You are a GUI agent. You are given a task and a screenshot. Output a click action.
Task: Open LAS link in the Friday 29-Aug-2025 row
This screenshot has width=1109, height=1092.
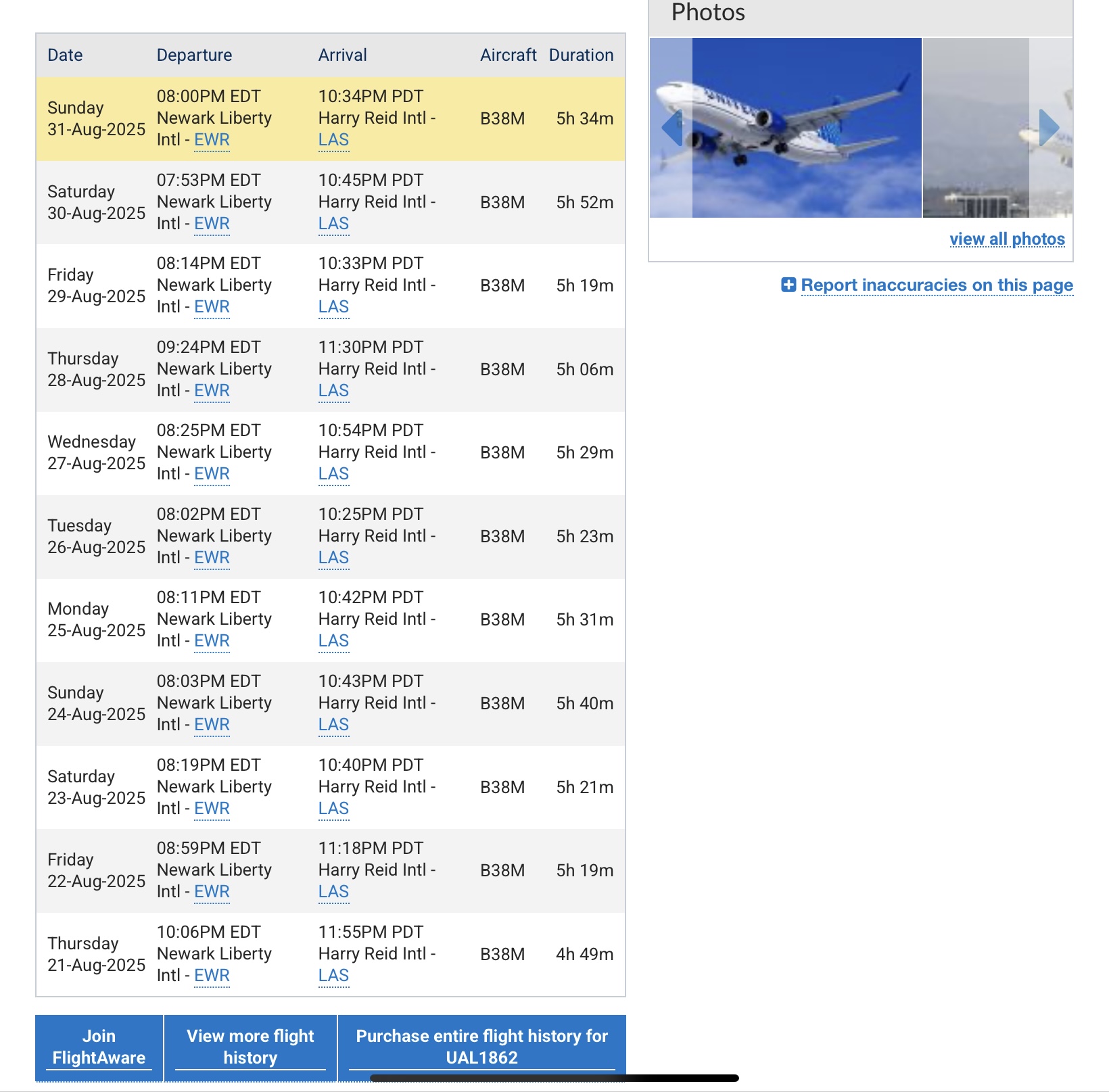click(333, 308)
